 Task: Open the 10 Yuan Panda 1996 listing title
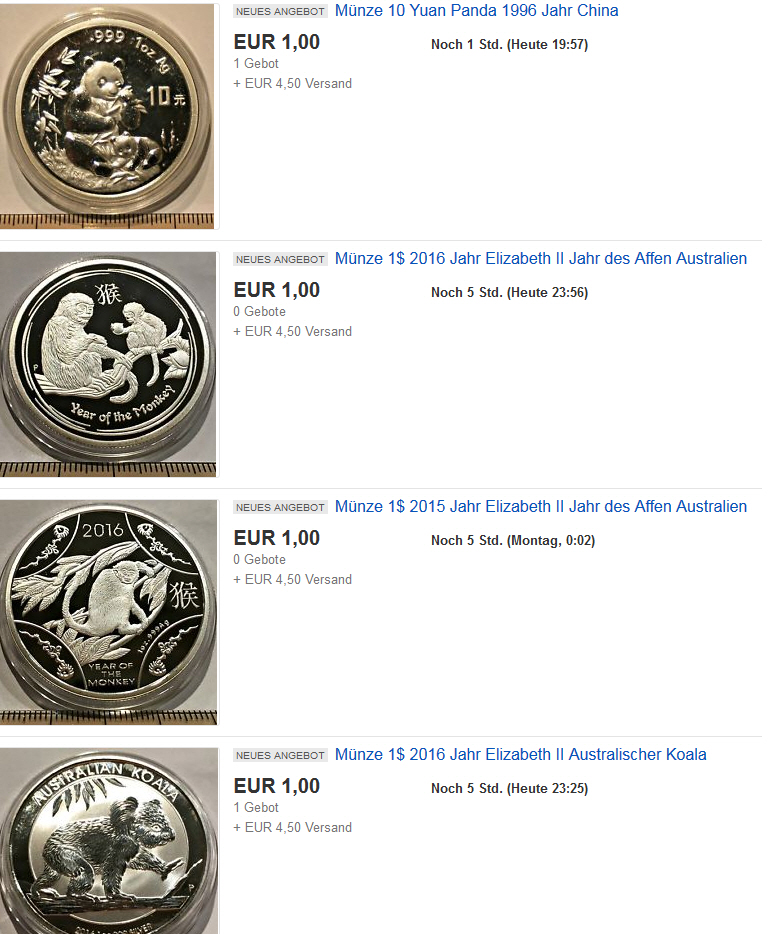point(476,11)
